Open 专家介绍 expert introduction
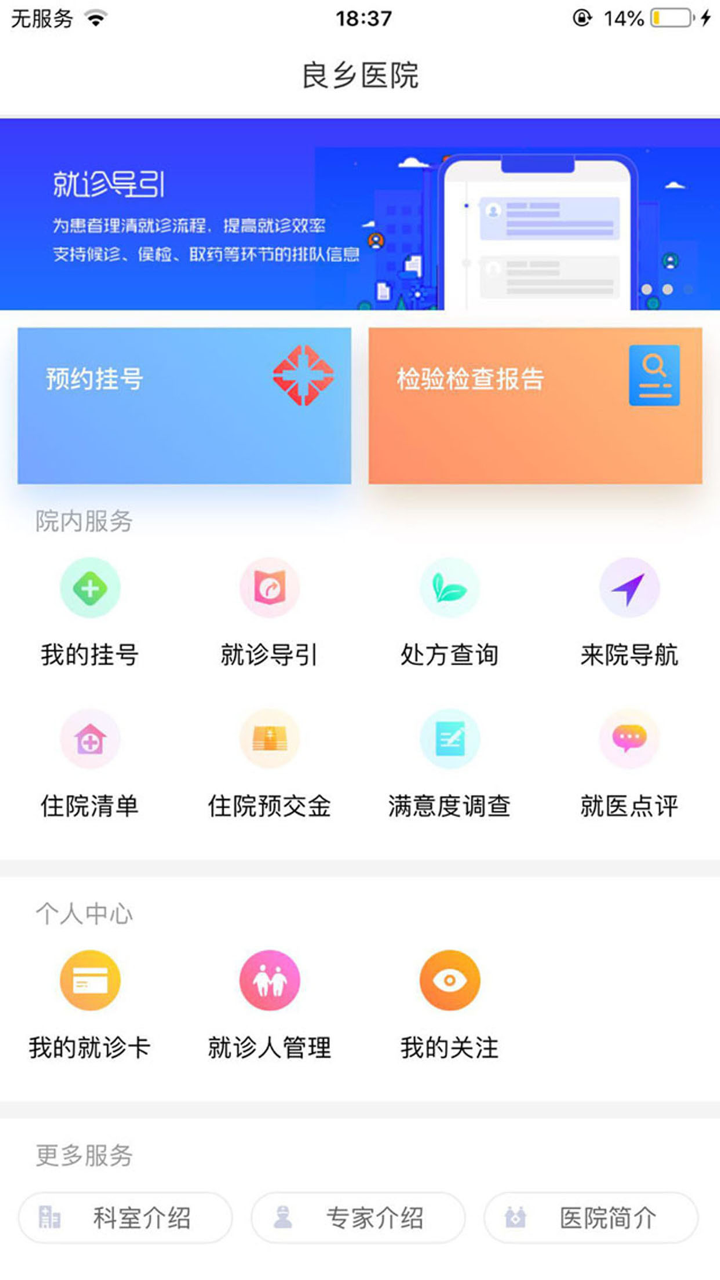This screenshot has width=720, height=1280. click(359, 1218)
